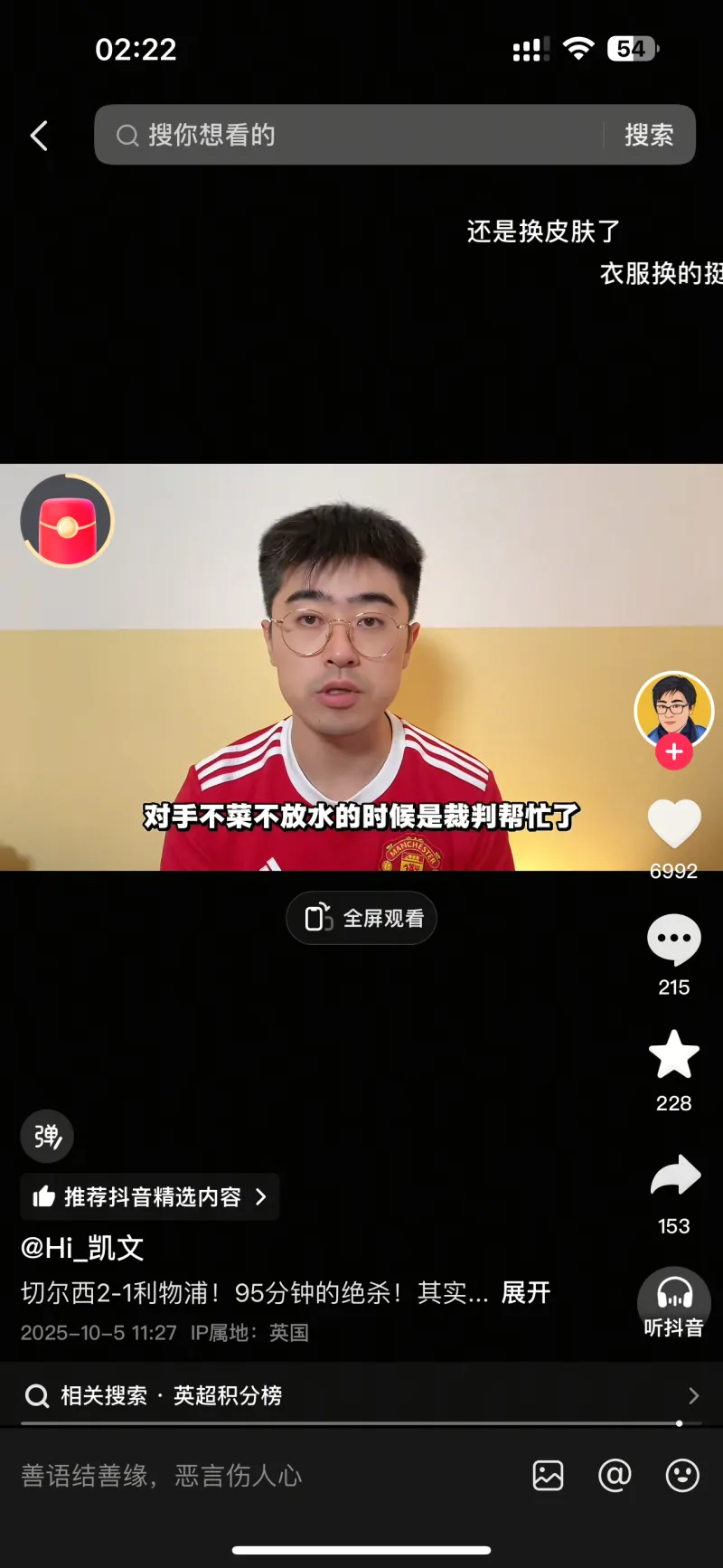Like this video with the heart
Screen dimensions: 723x1568
click(674, 824)
